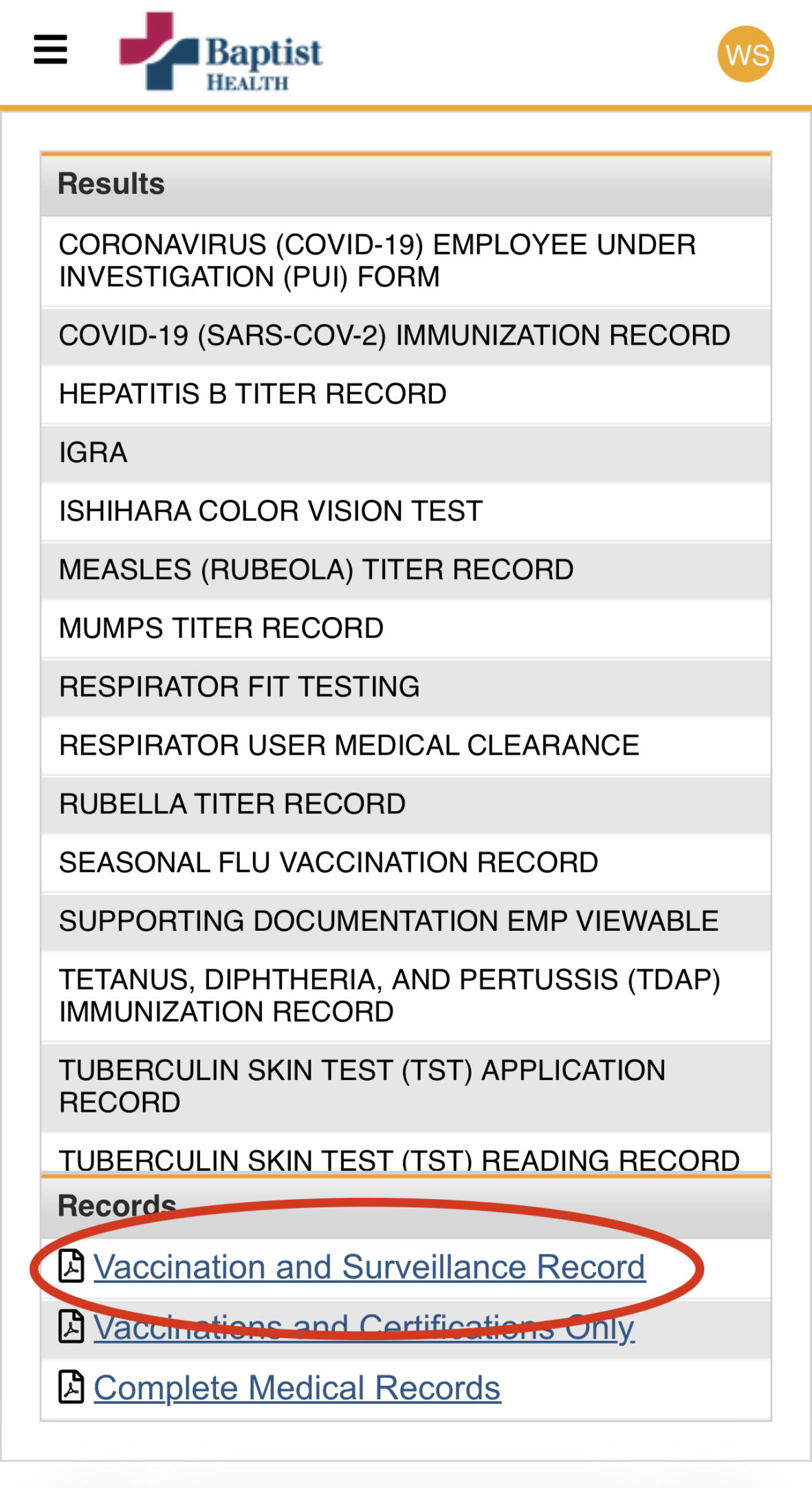Viewport: 812px width, 1488px height.
Task: Open COVID-19 SARS-COV-2 Immunization Record
Action: (394, 336)
